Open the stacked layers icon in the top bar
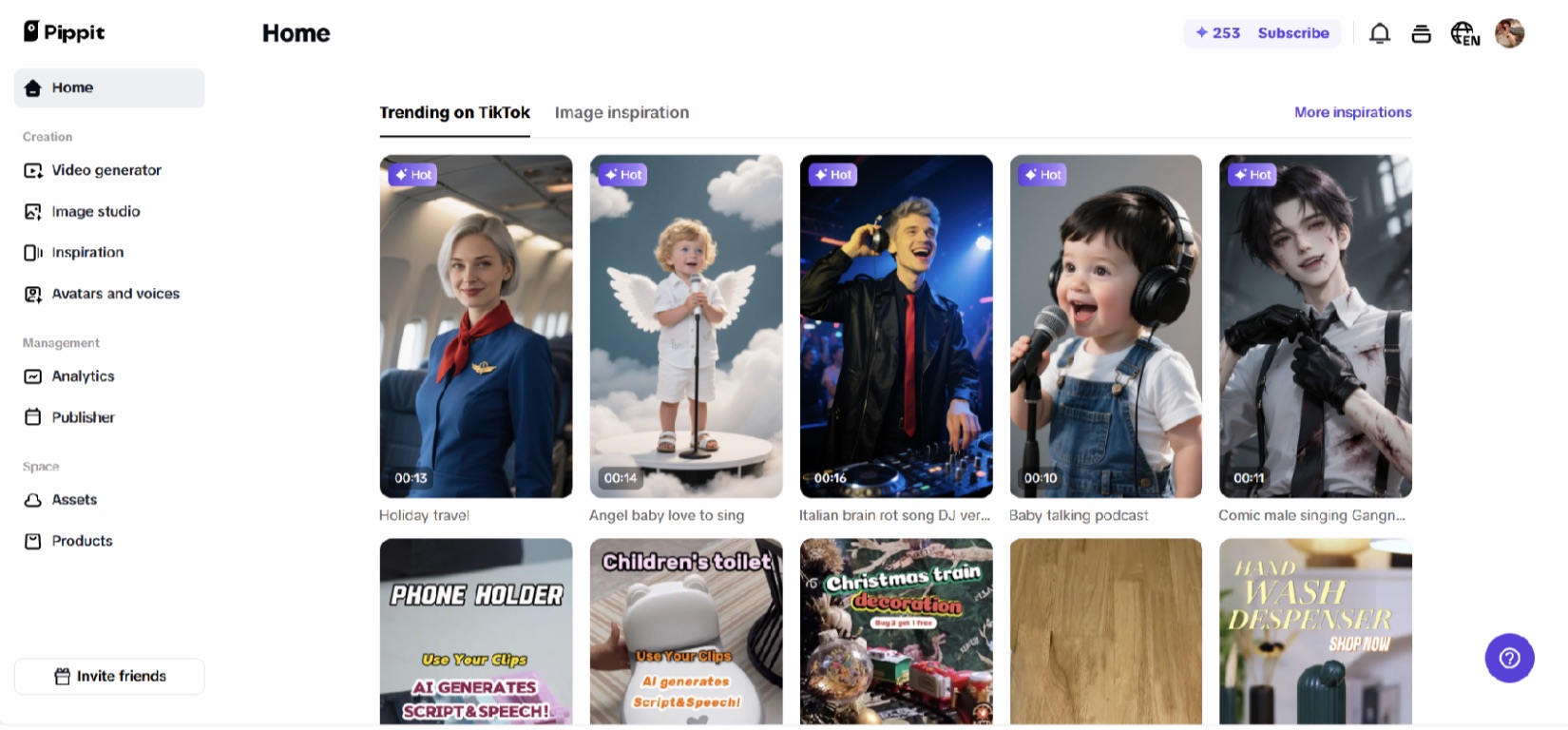The image size is (1568, 730). pos(1421,34)
